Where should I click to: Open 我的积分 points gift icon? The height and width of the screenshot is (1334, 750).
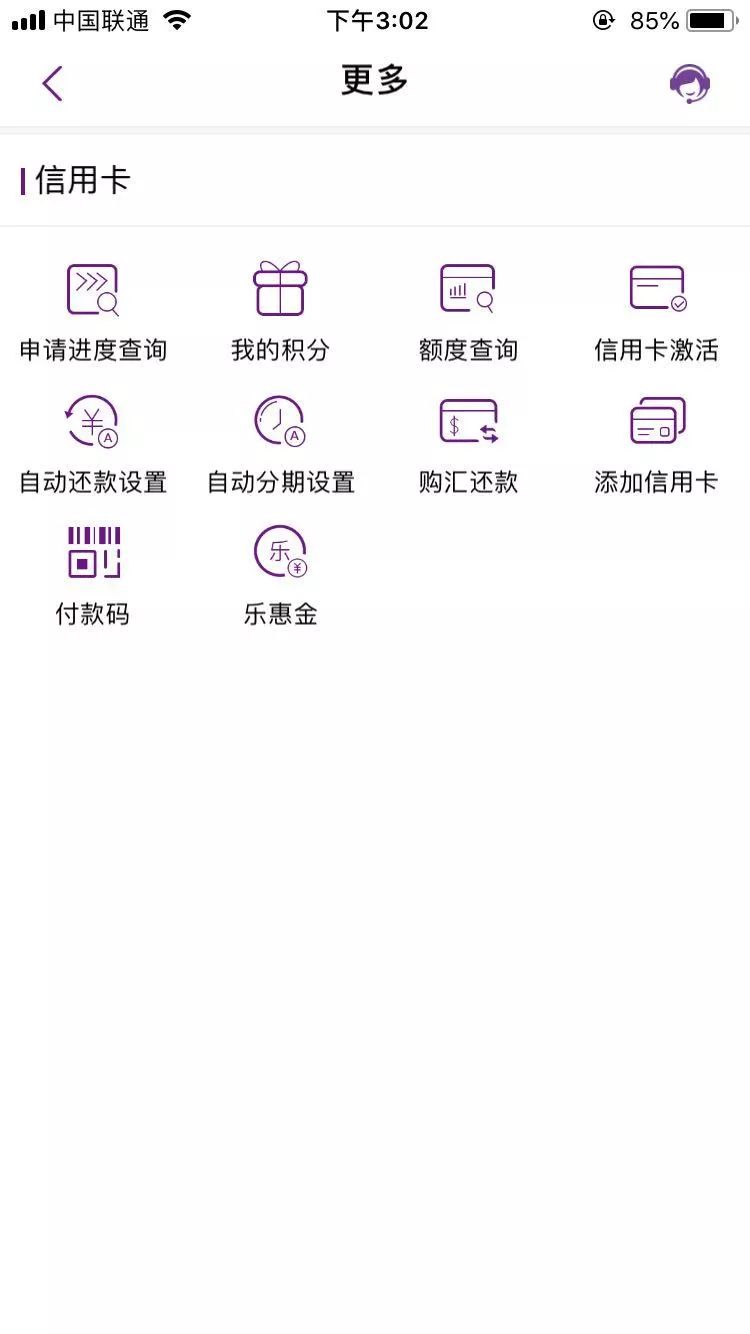pos(280,287)
